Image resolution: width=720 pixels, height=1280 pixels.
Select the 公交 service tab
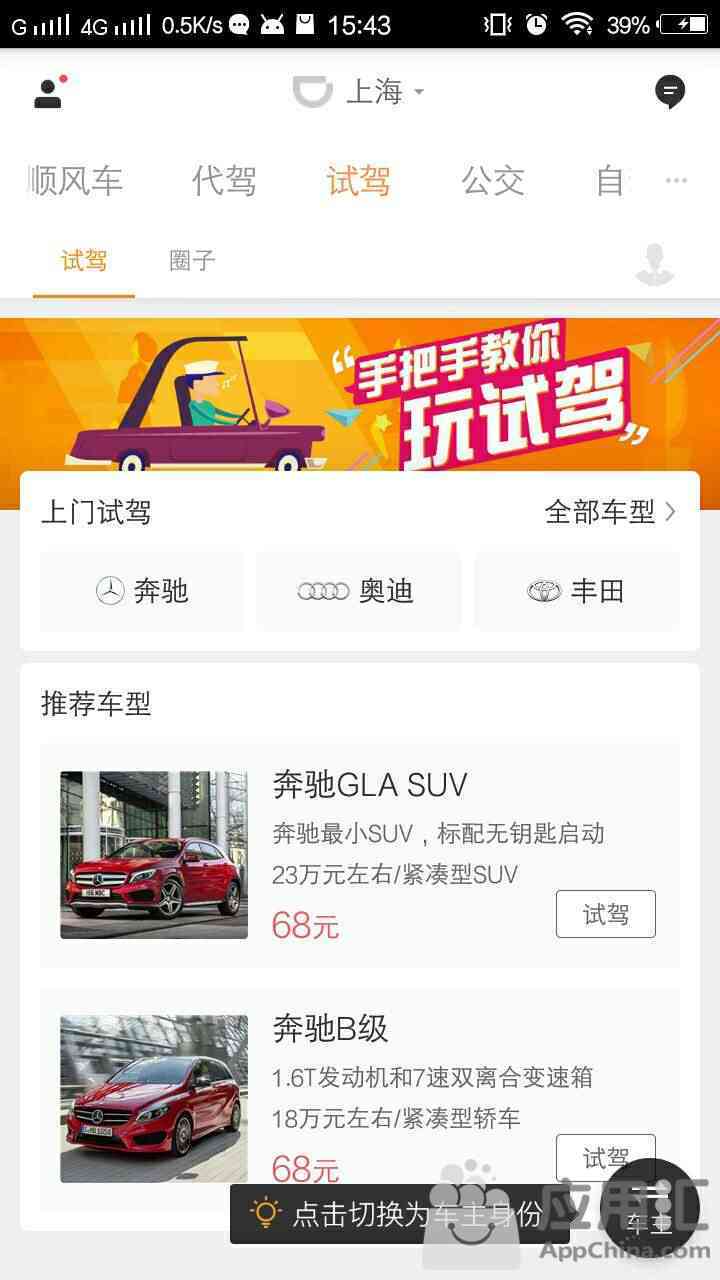click(x=492, y=181)
